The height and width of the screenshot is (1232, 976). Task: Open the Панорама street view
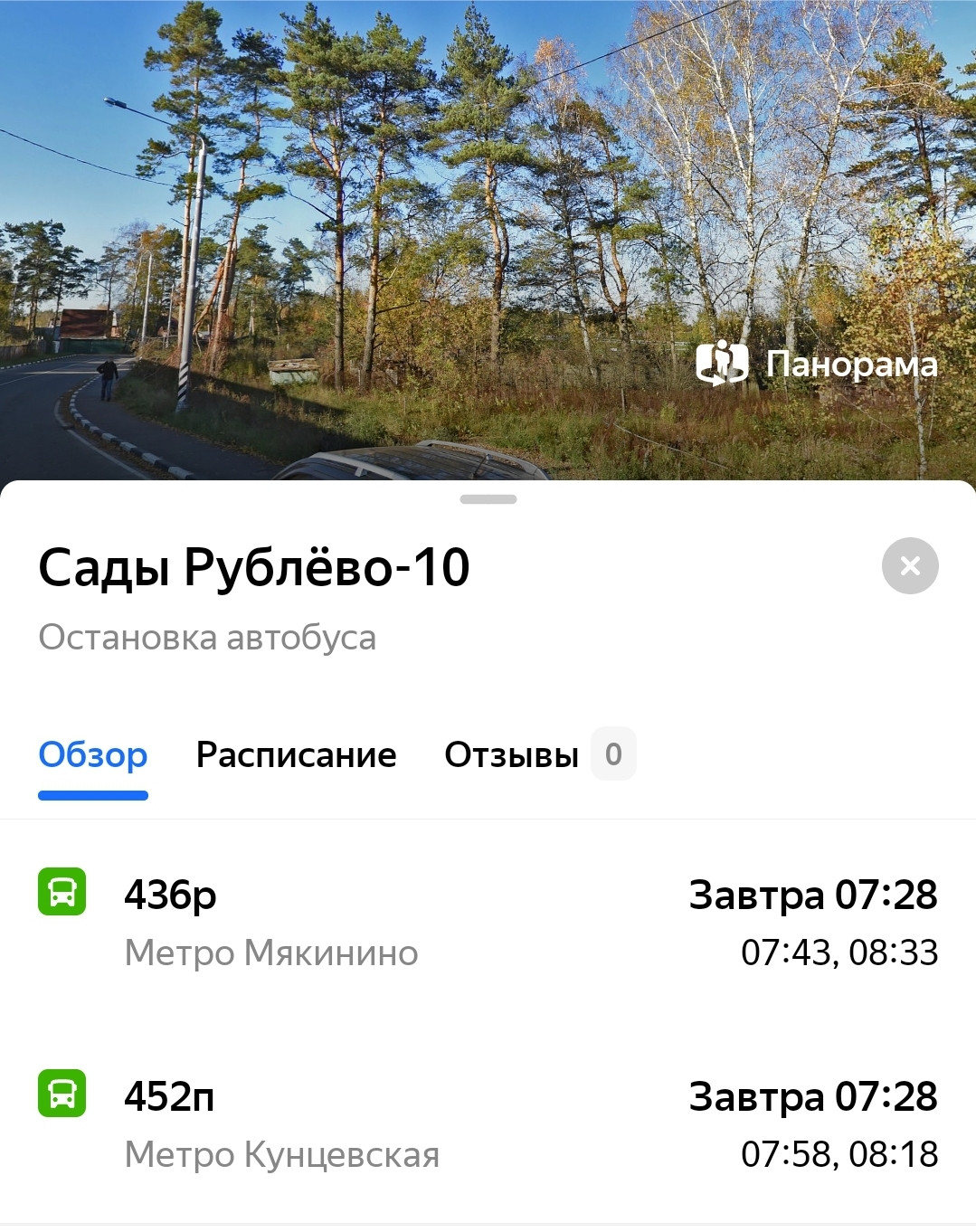pyautogui.click(x=817, y=364)
